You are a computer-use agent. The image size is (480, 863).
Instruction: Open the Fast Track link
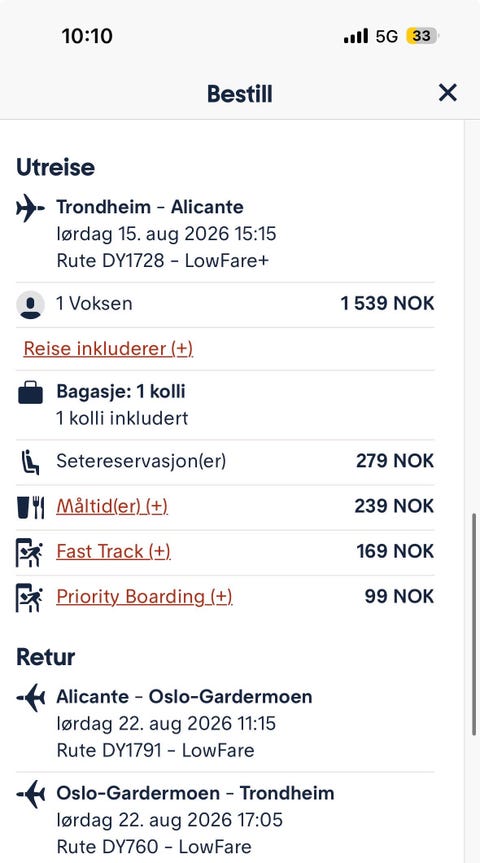point(113,551)
